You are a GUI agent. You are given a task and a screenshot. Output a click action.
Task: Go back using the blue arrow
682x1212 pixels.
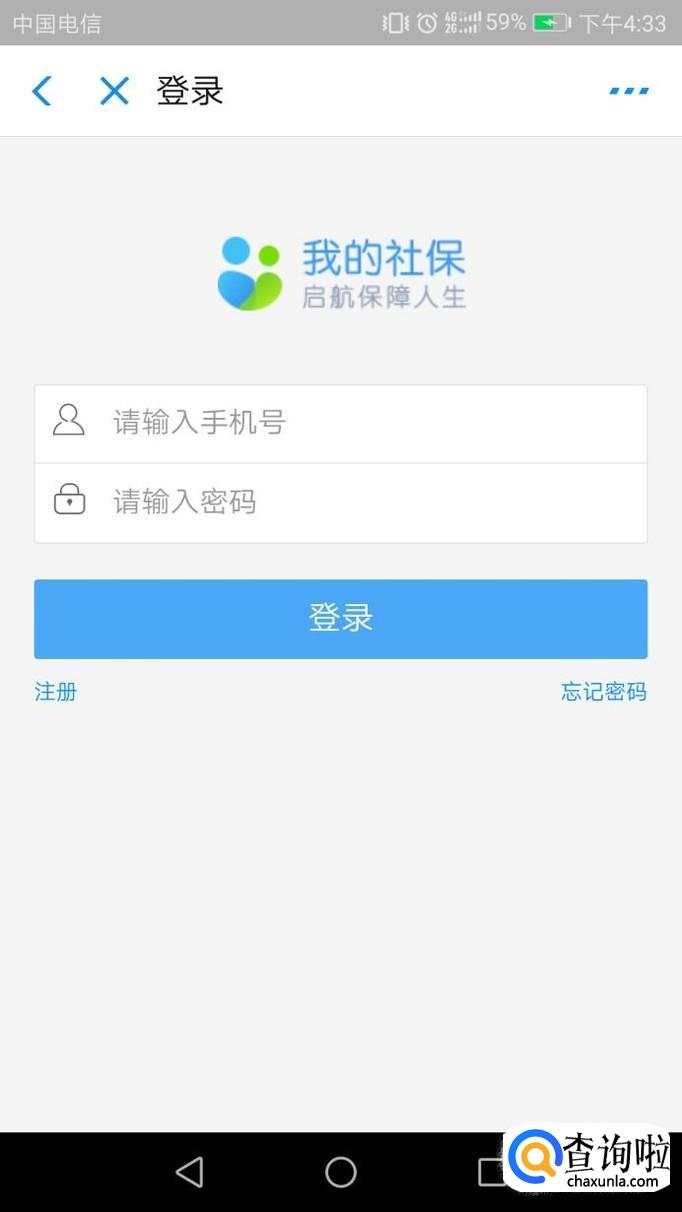point(41,91)
